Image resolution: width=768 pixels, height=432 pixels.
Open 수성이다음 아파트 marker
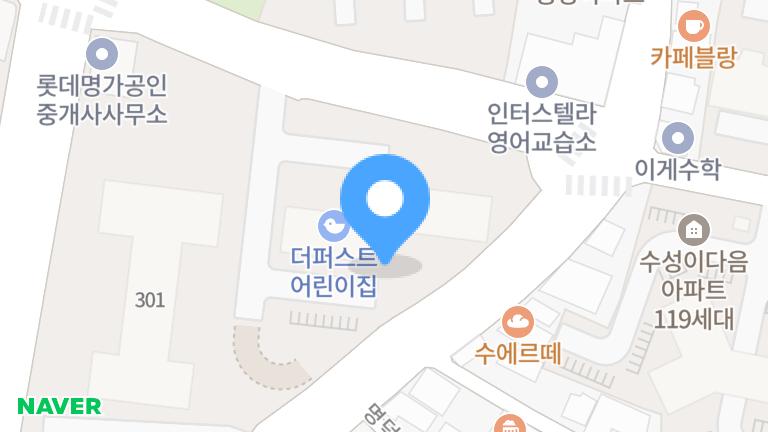click(693, 231)
